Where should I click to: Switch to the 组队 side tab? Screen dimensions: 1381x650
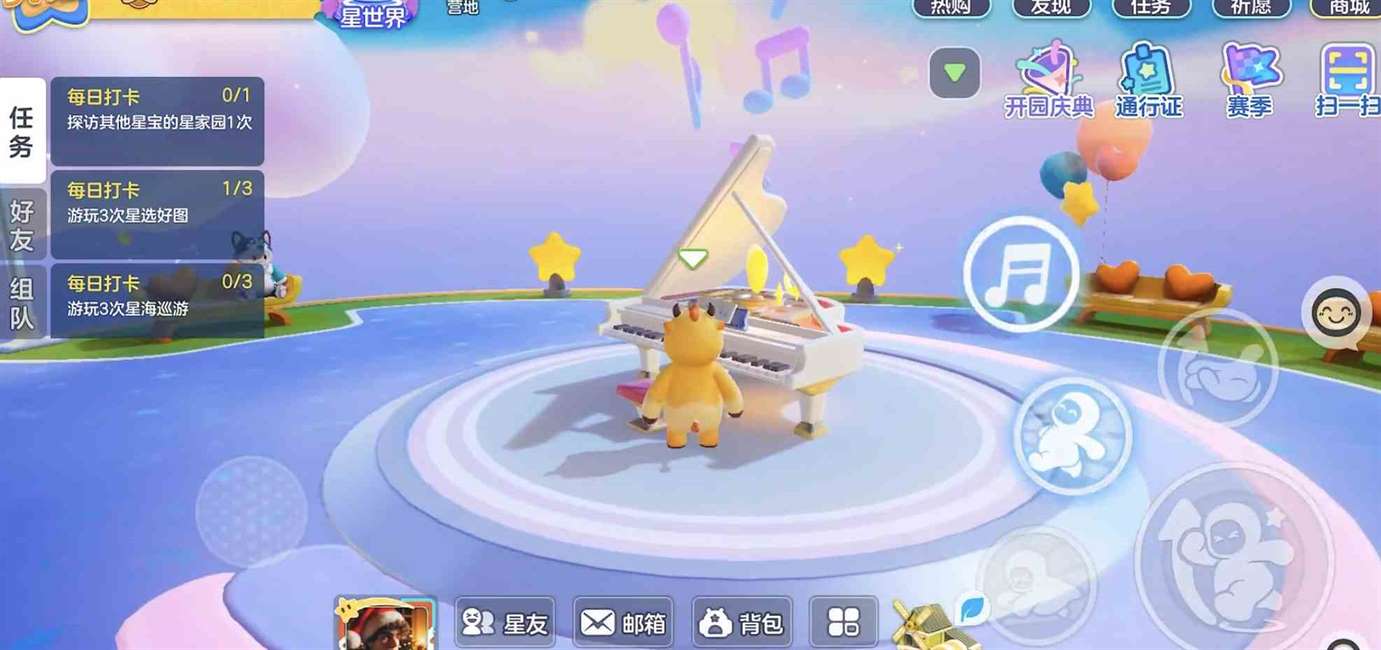coord(22,304)
